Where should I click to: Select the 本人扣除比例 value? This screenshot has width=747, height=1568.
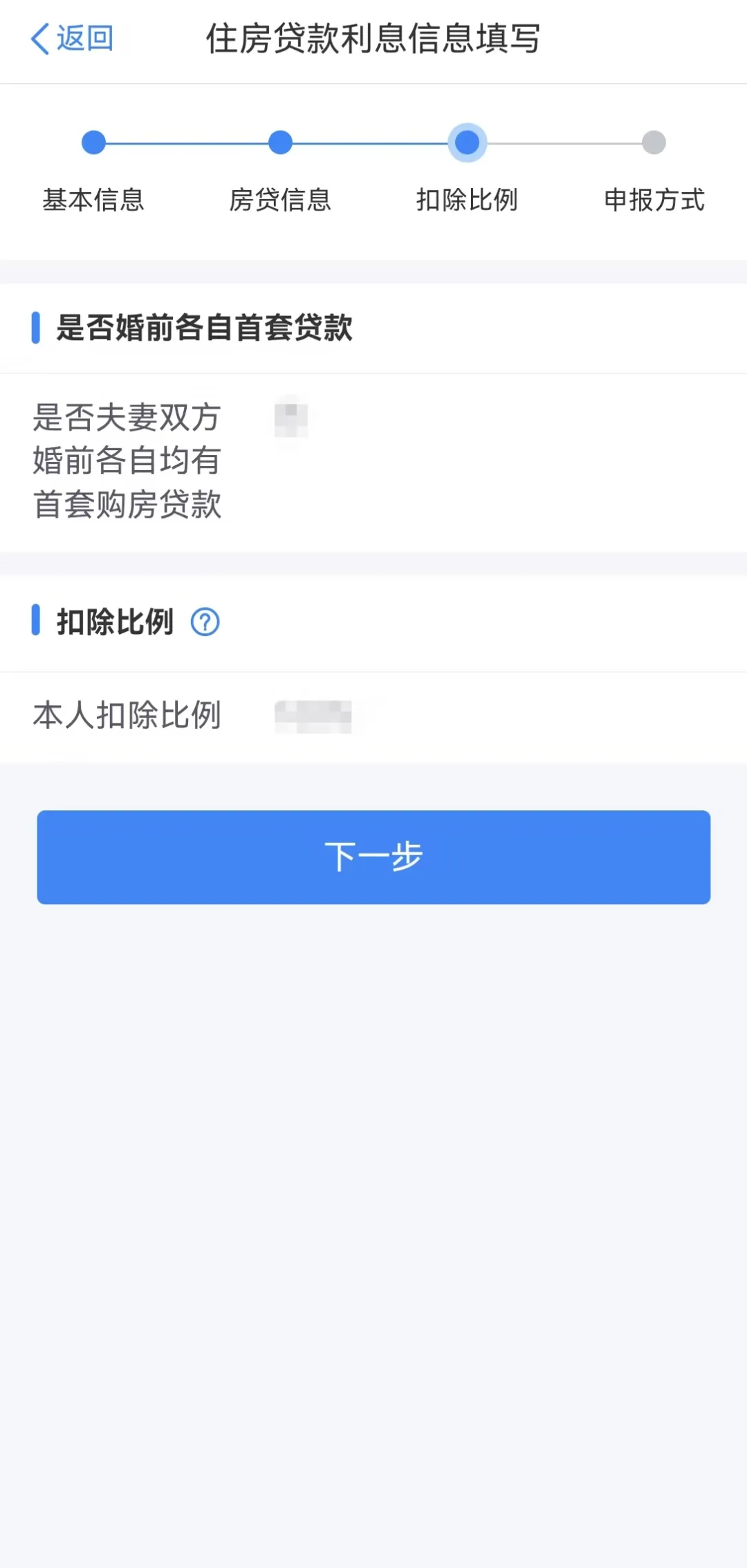tap(313, 716)
